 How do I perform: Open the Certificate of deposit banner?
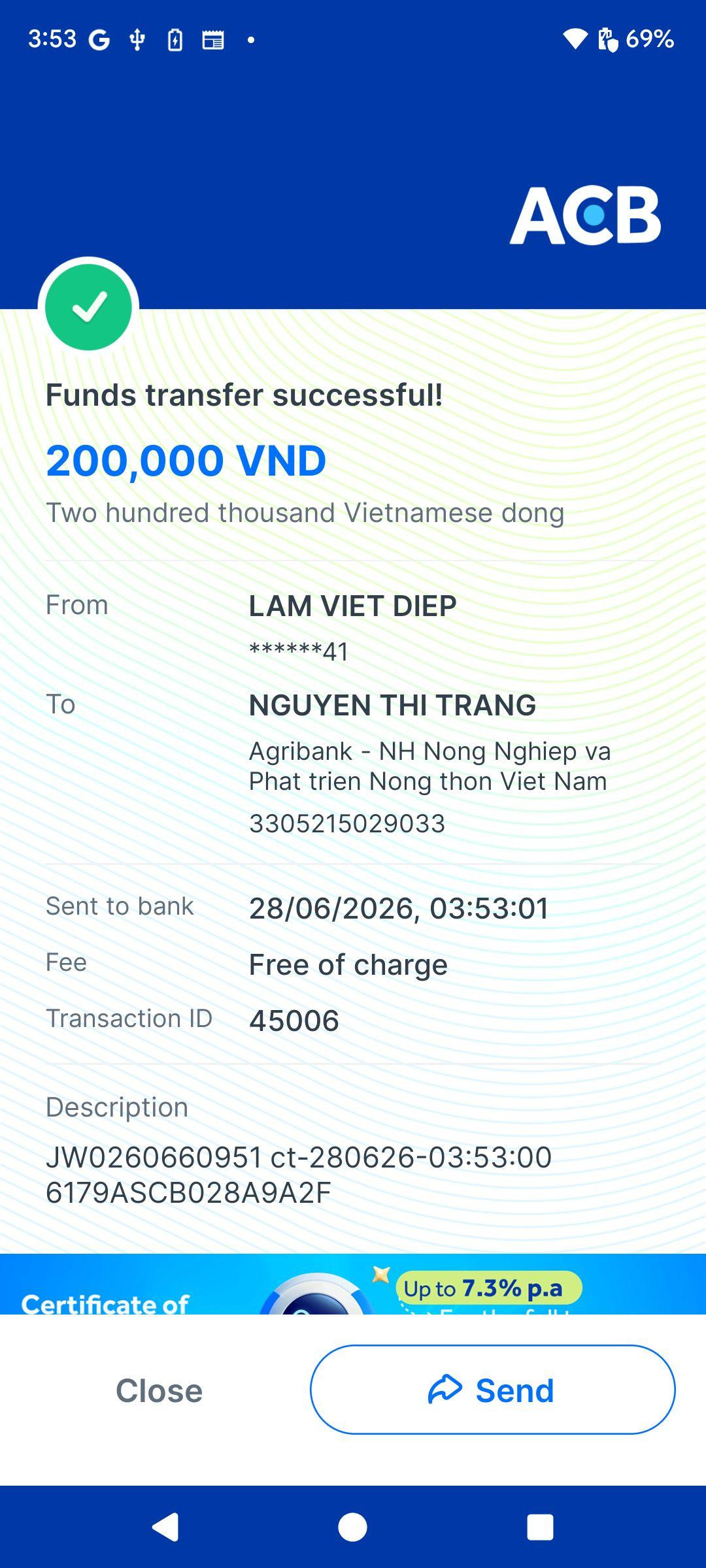[x=353, y=1284]
